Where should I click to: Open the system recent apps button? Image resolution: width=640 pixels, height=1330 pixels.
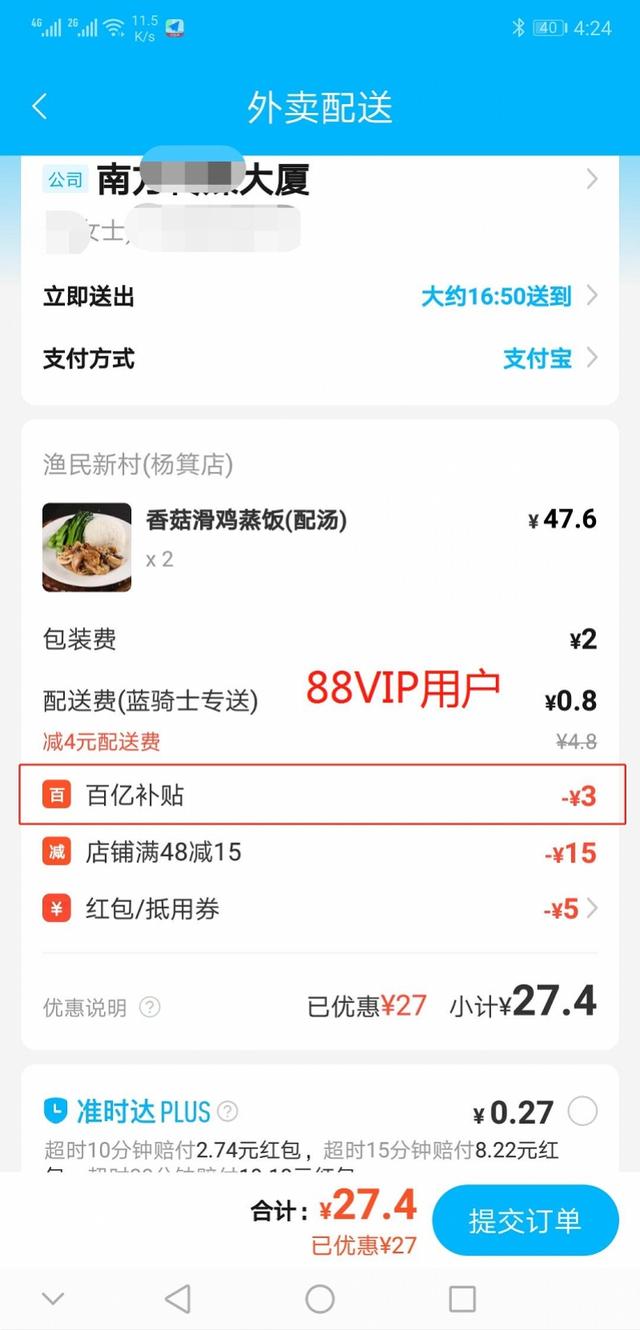point(462,1299)
